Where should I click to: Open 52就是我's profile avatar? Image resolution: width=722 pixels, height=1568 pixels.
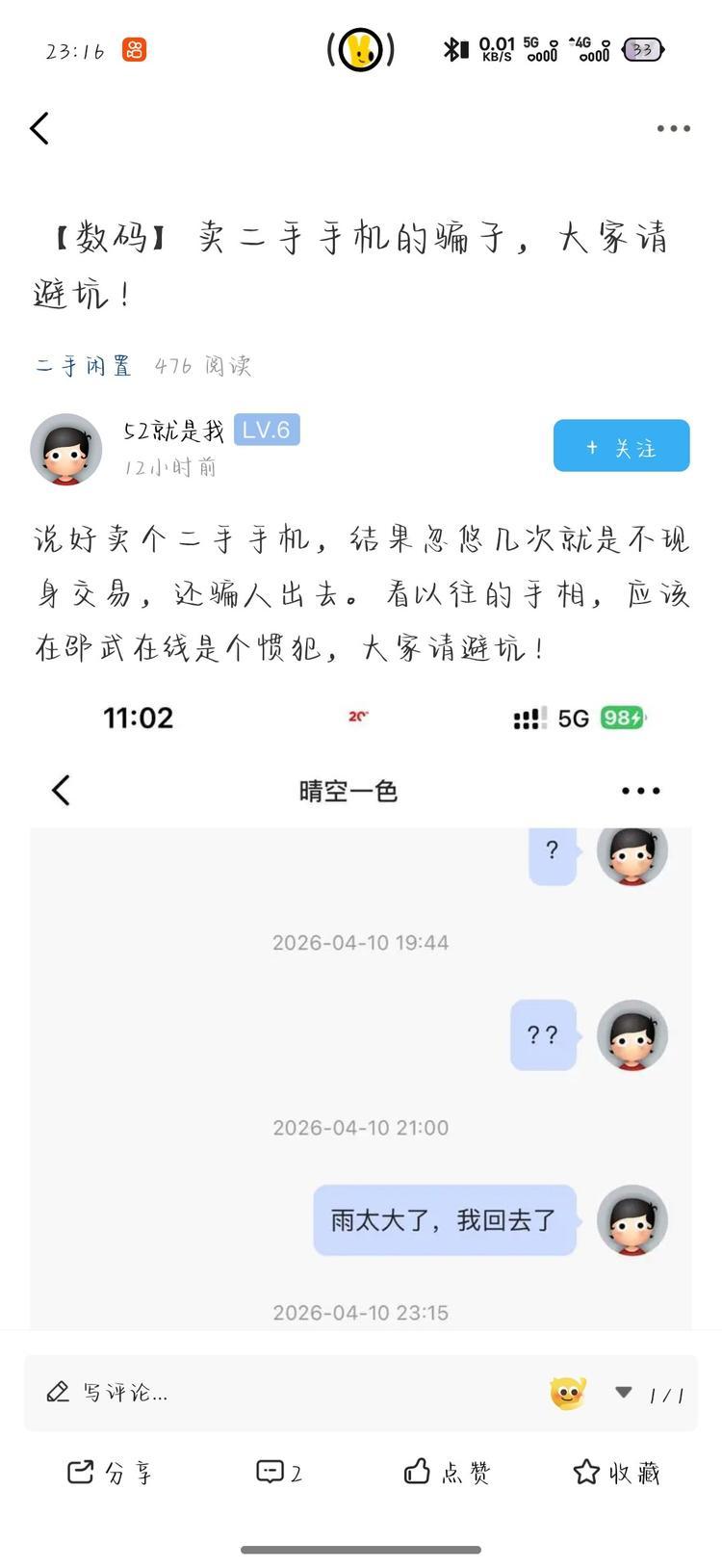tap(66, 449)
